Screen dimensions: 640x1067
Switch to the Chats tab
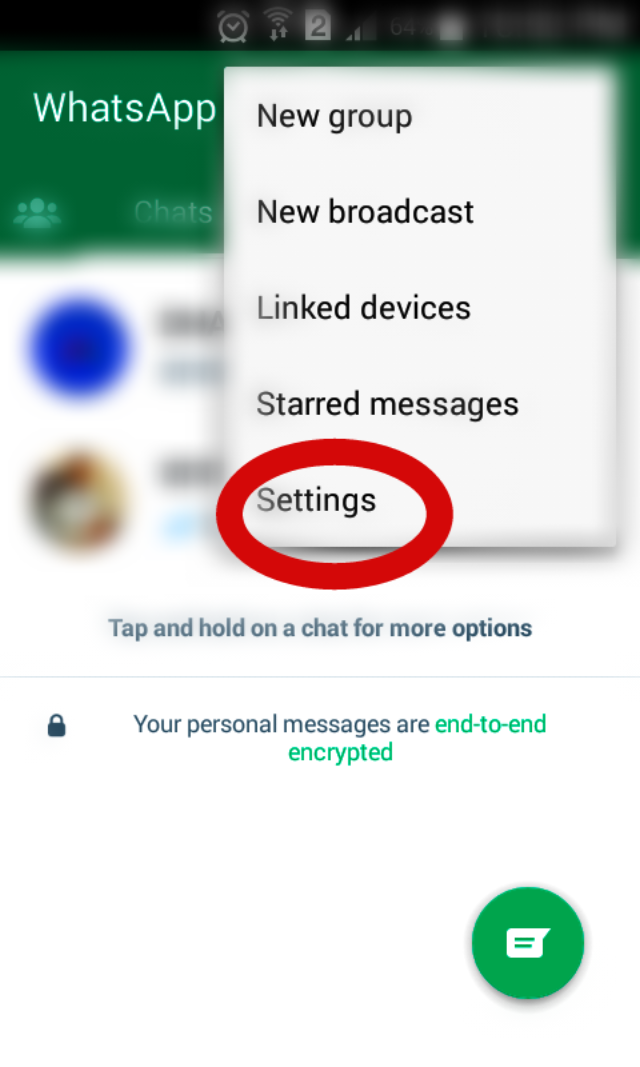click(x=172, y=212)
